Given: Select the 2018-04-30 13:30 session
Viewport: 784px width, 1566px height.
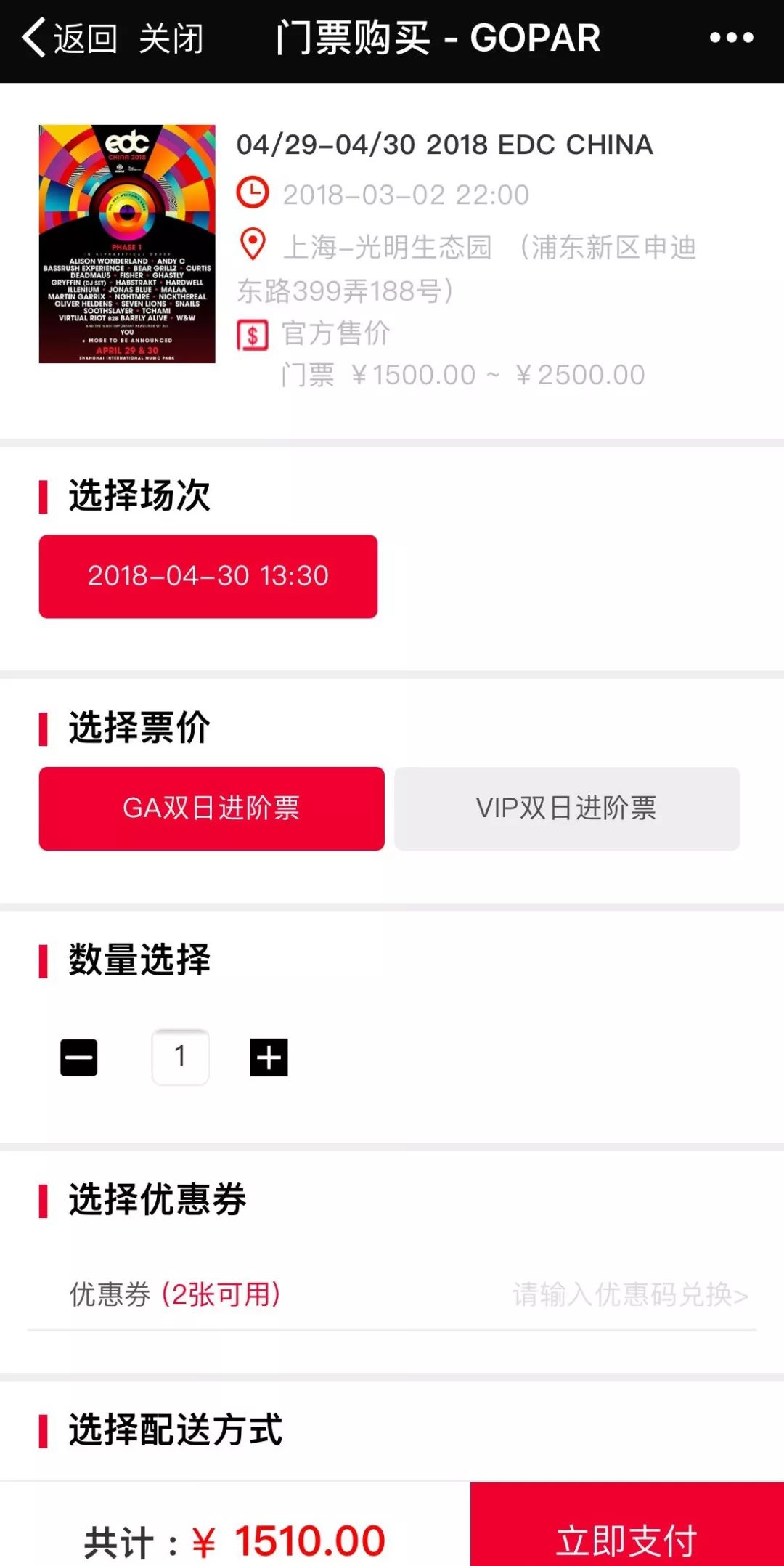Looking at the screenshot, I should pyautogui.click(x=208, y=576).
